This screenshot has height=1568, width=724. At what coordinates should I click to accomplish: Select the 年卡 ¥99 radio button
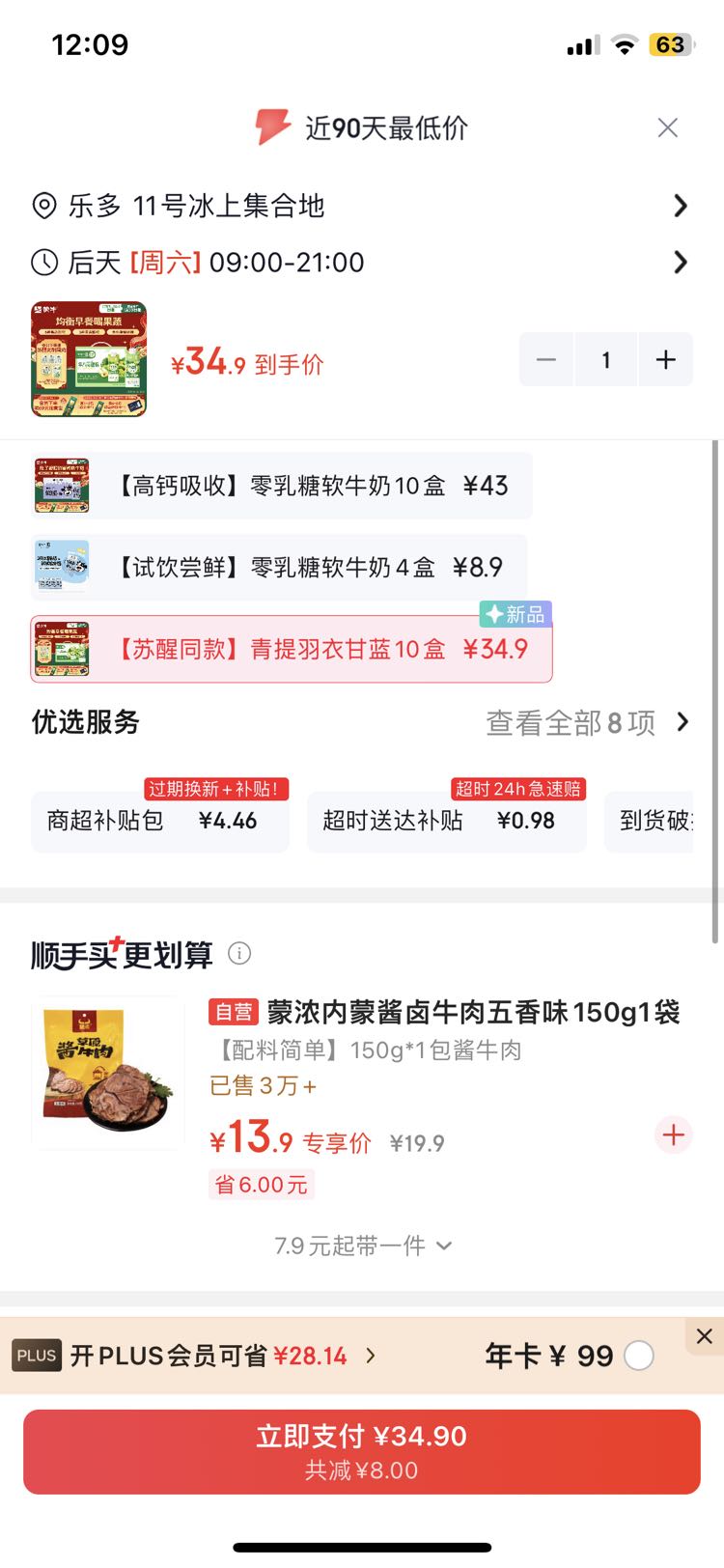tap(639, 1356)
